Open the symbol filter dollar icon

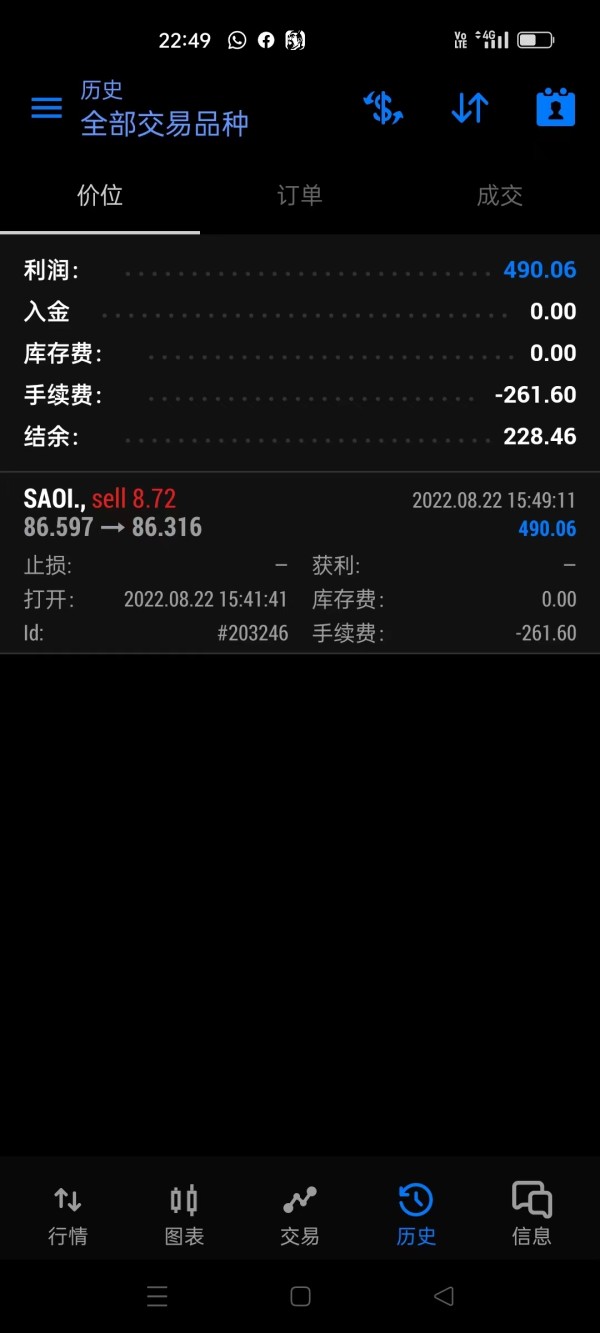coord(382,107)
